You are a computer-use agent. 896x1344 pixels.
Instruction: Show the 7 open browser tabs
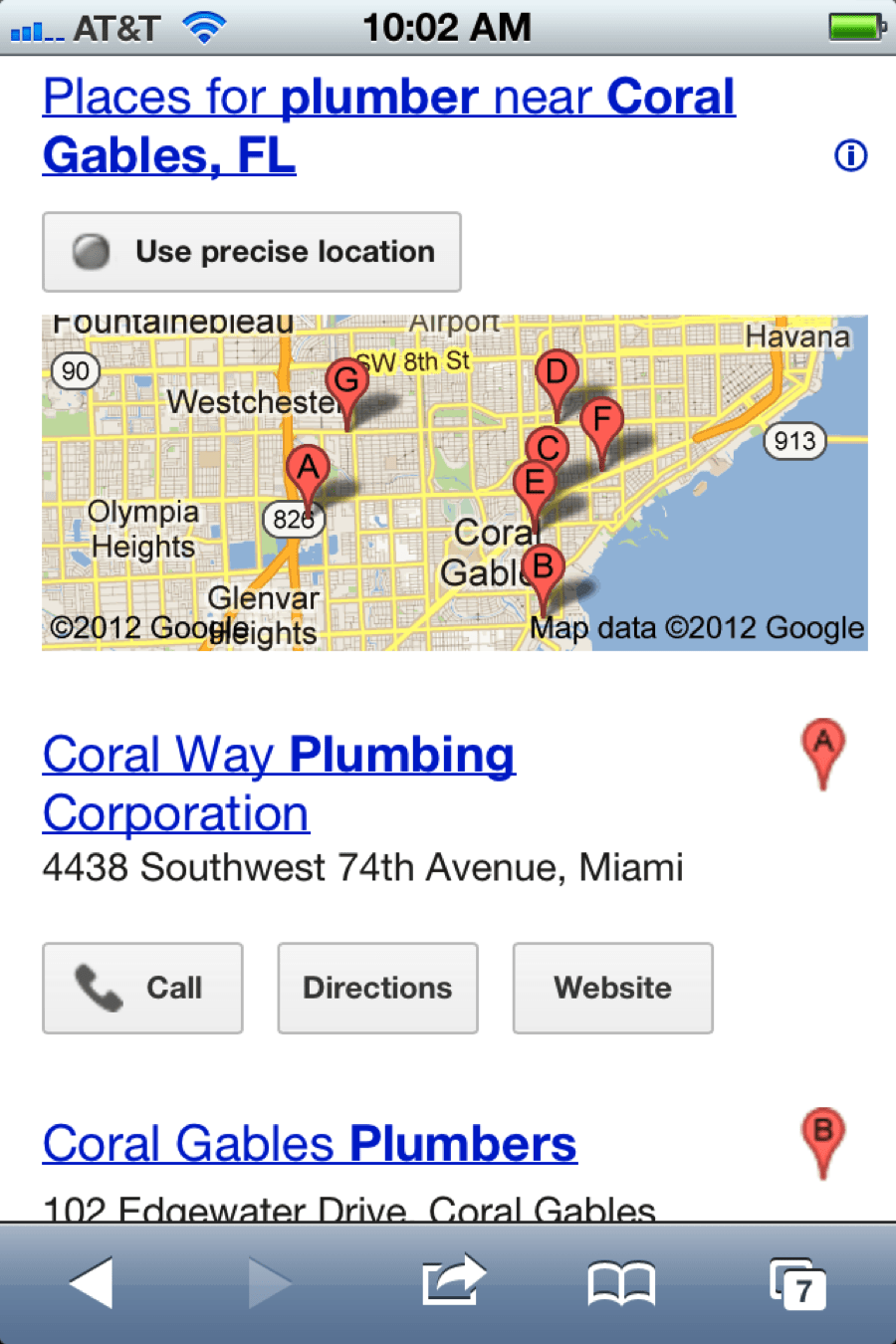pos(797,1284)
